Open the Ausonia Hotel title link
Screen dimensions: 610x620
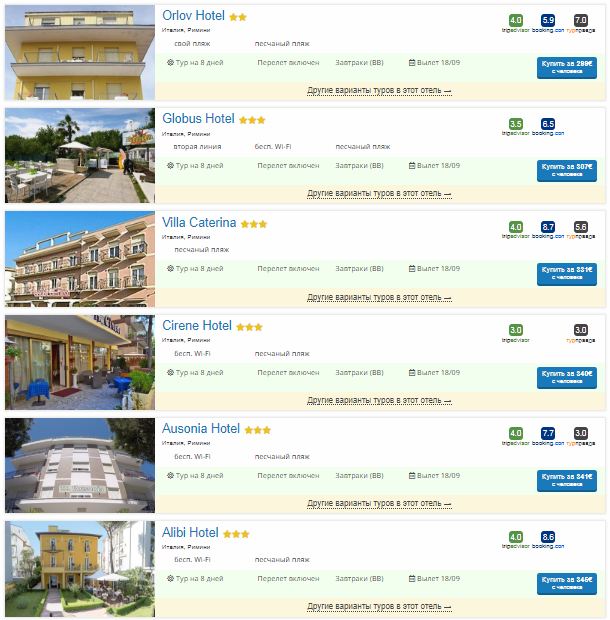tap(201, 429)
